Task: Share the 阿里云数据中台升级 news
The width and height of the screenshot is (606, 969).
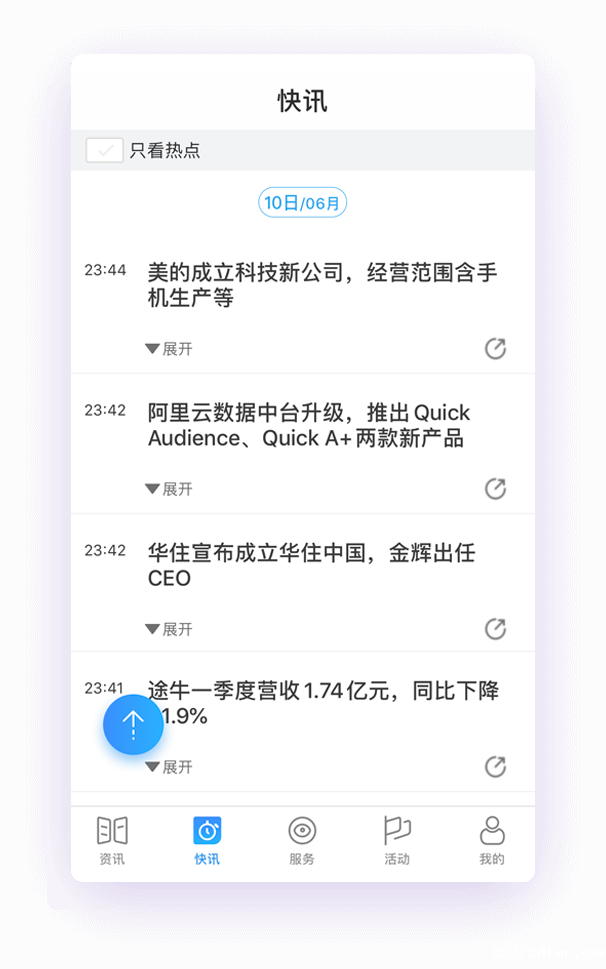Action: (495, 488)
